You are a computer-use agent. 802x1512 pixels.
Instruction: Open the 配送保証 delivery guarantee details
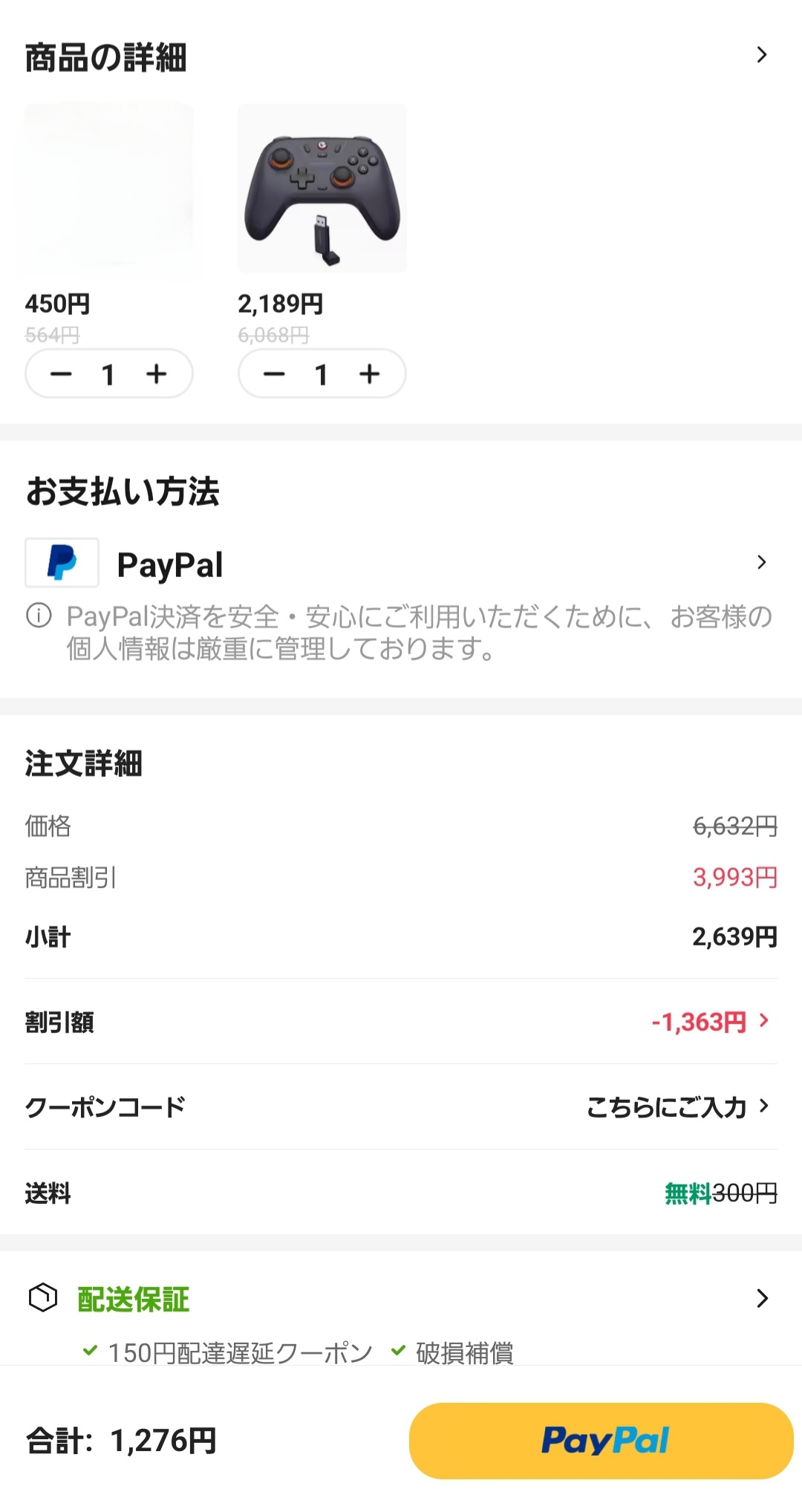coord(761,1298)
